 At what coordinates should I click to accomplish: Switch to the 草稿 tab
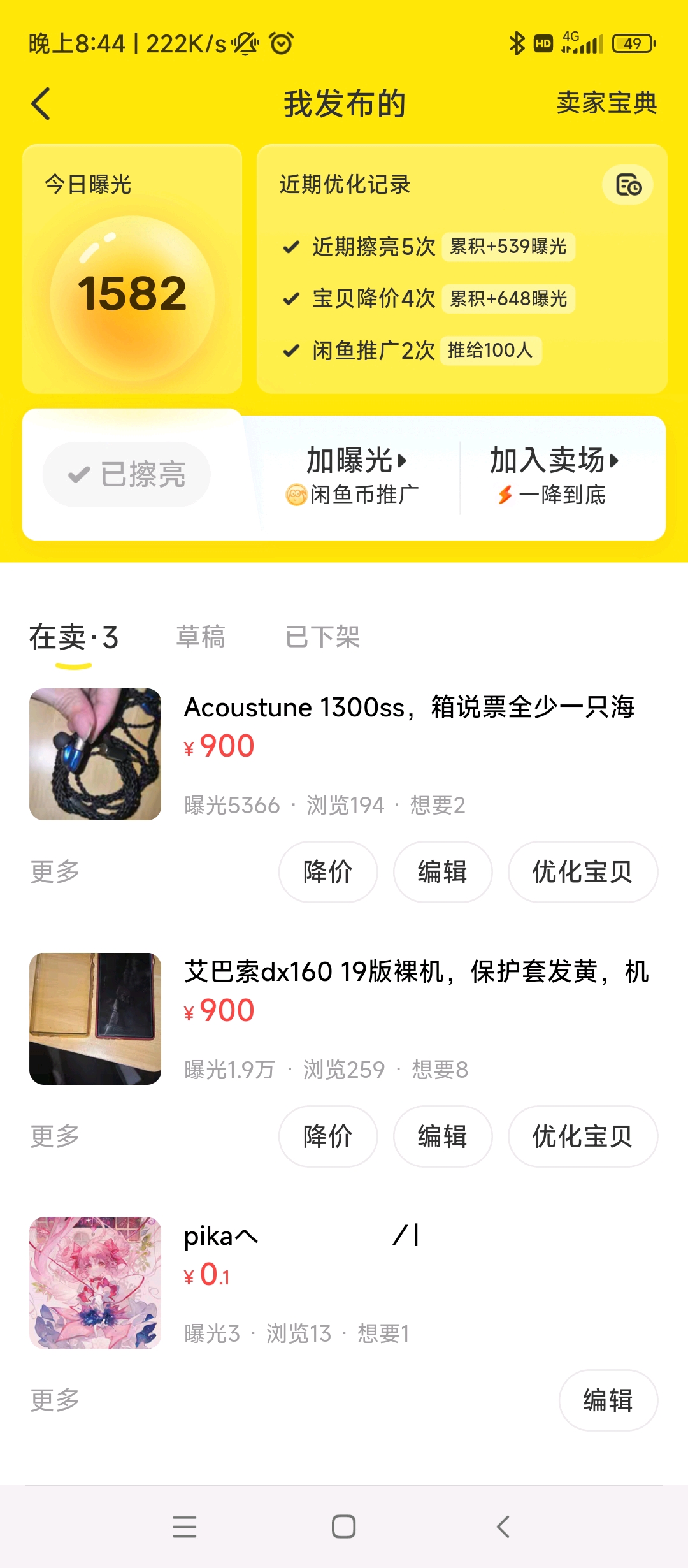(x=201, y=637)
